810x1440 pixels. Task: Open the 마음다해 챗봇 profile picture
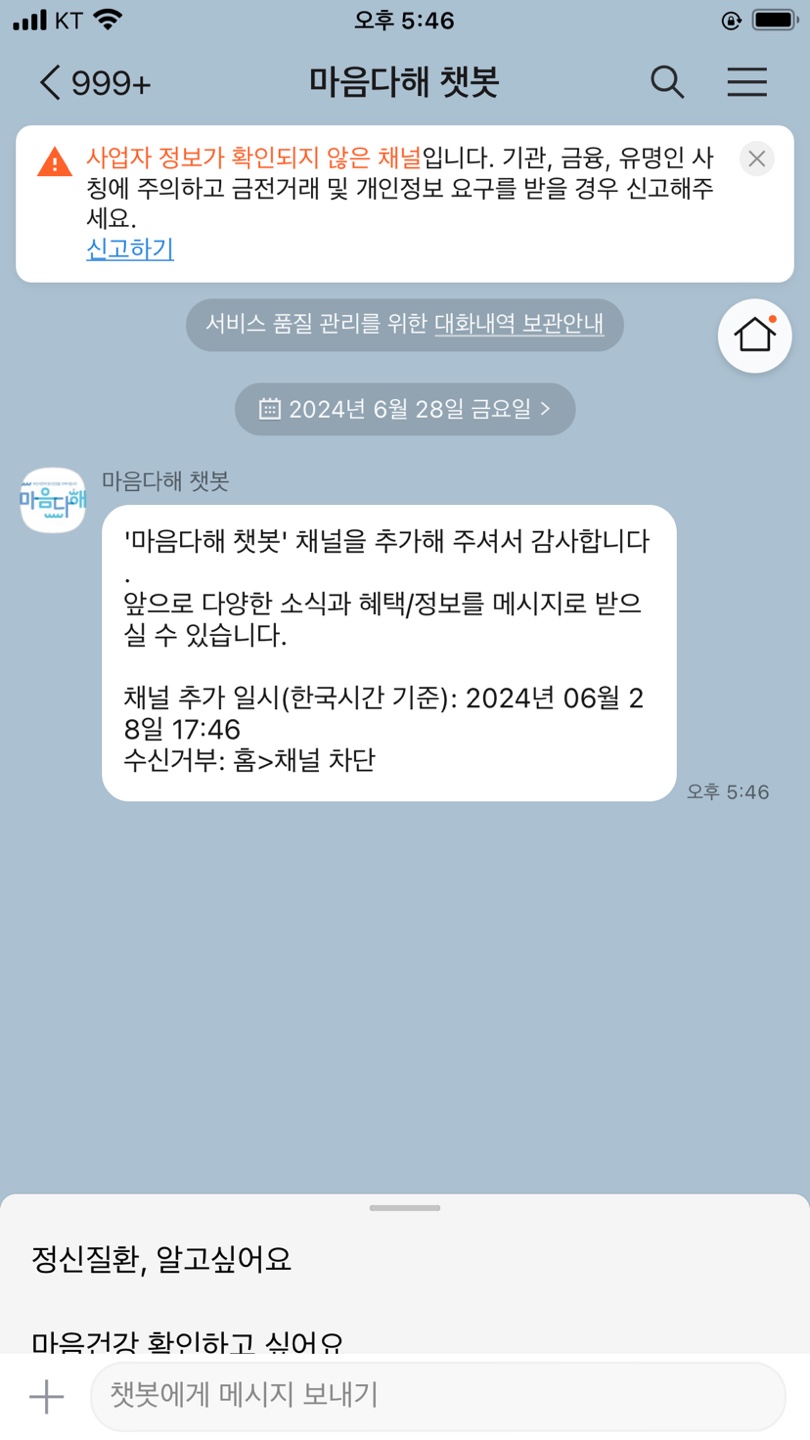pos(52,500)
